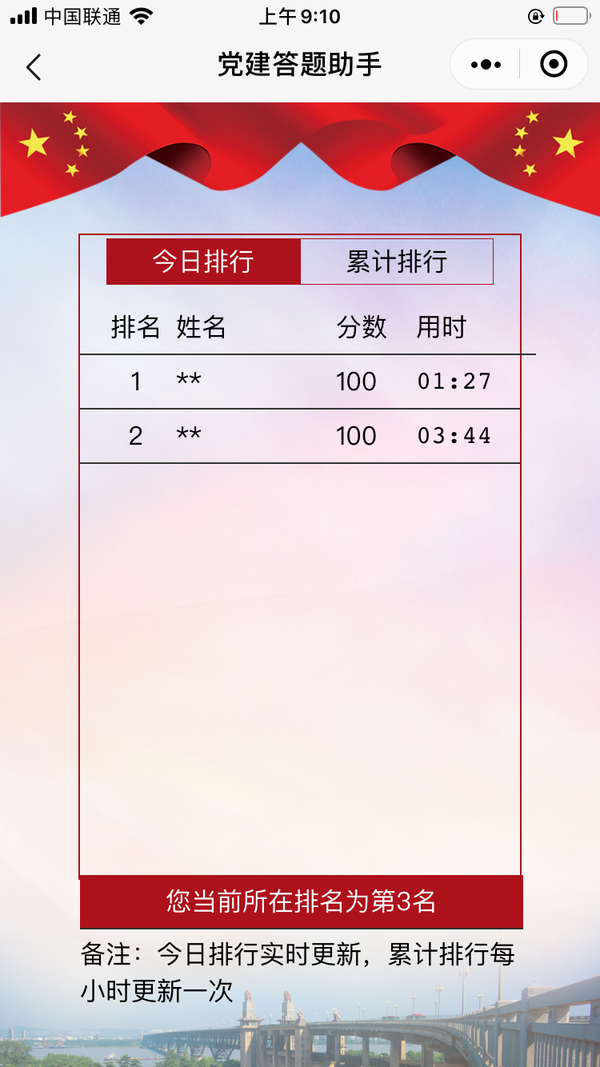Close the mini program using the circle icon
This screenshot has width=600, height=1067.
click(x=553, y=65)
